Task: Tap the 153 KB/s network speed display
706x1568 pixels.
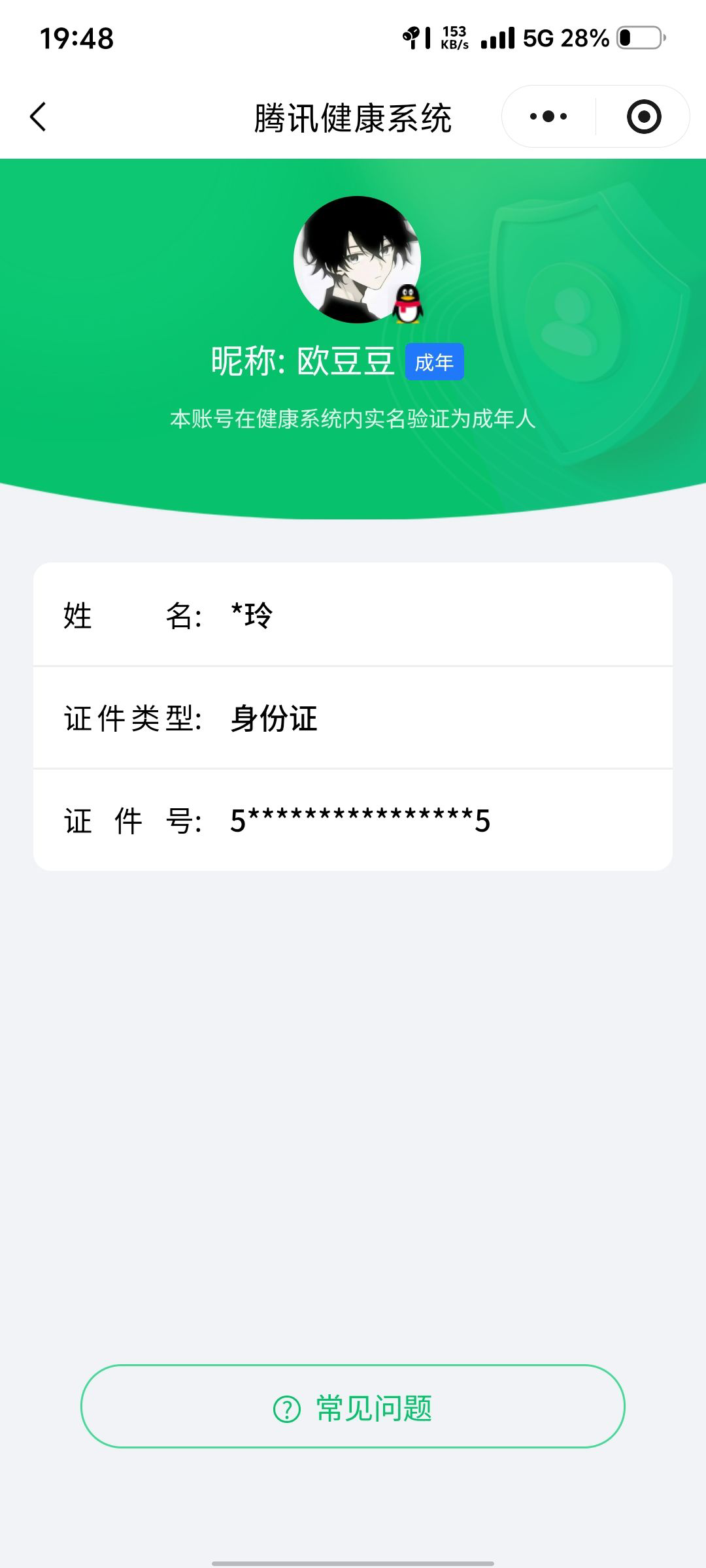Action: pos(454,38)
